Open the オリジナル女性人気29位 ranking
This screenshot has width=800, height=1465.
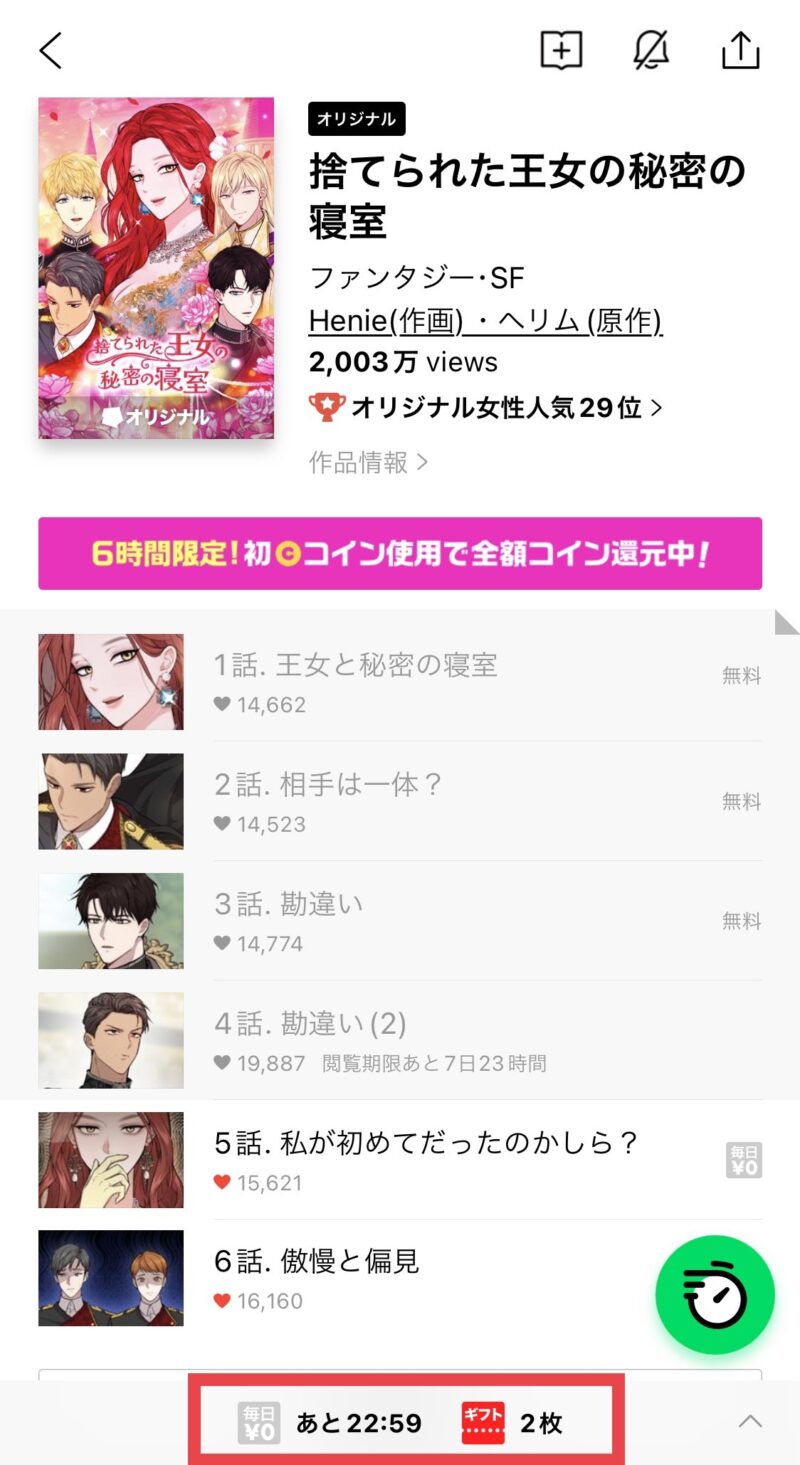(x=485, y=407)
